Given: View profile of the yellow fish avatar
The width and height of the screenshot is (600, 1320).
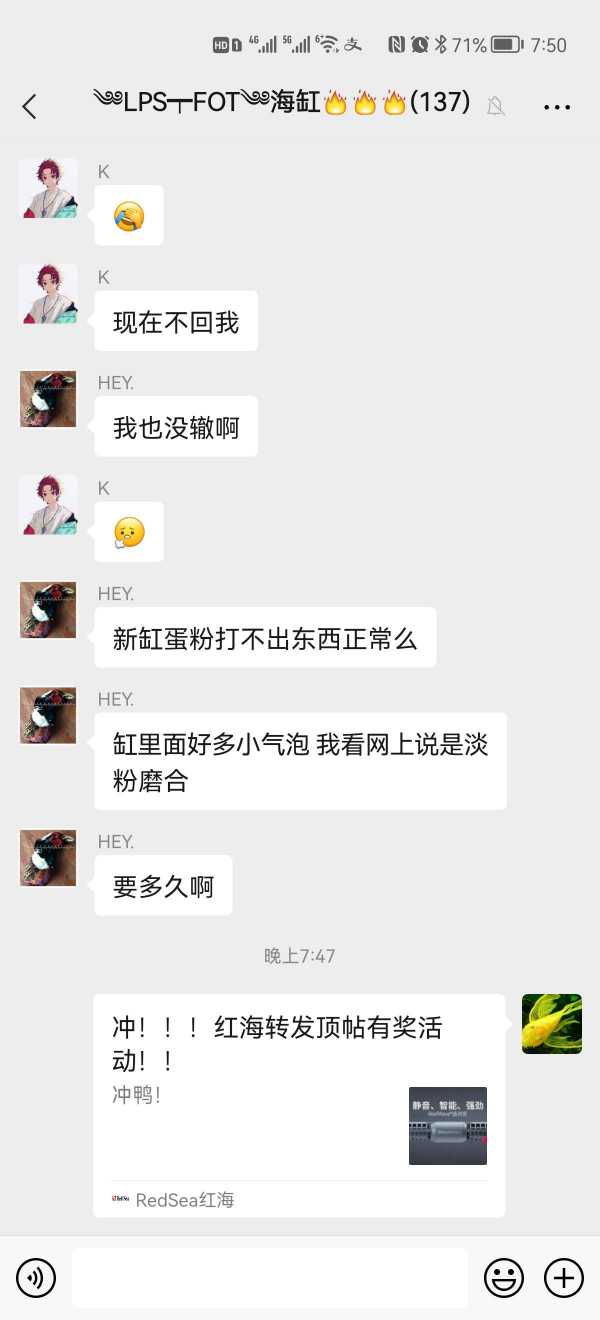Looking at the screenshot, I should [x=551, y=1023].
